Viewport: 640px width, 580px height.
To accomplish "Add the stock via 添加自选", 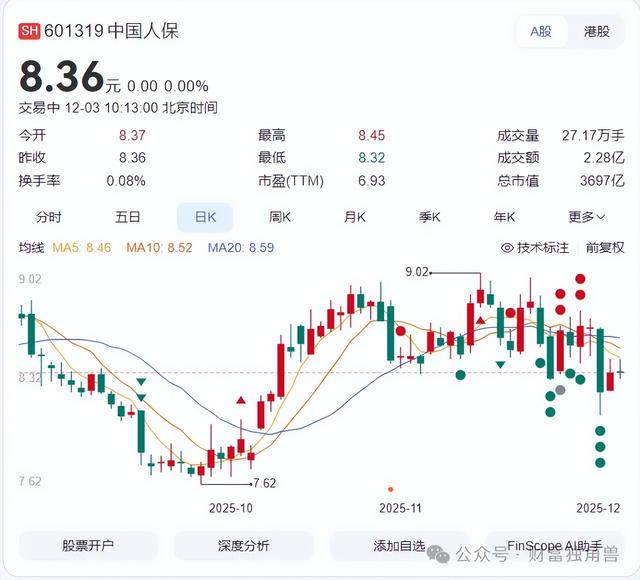I will [399, 546].
